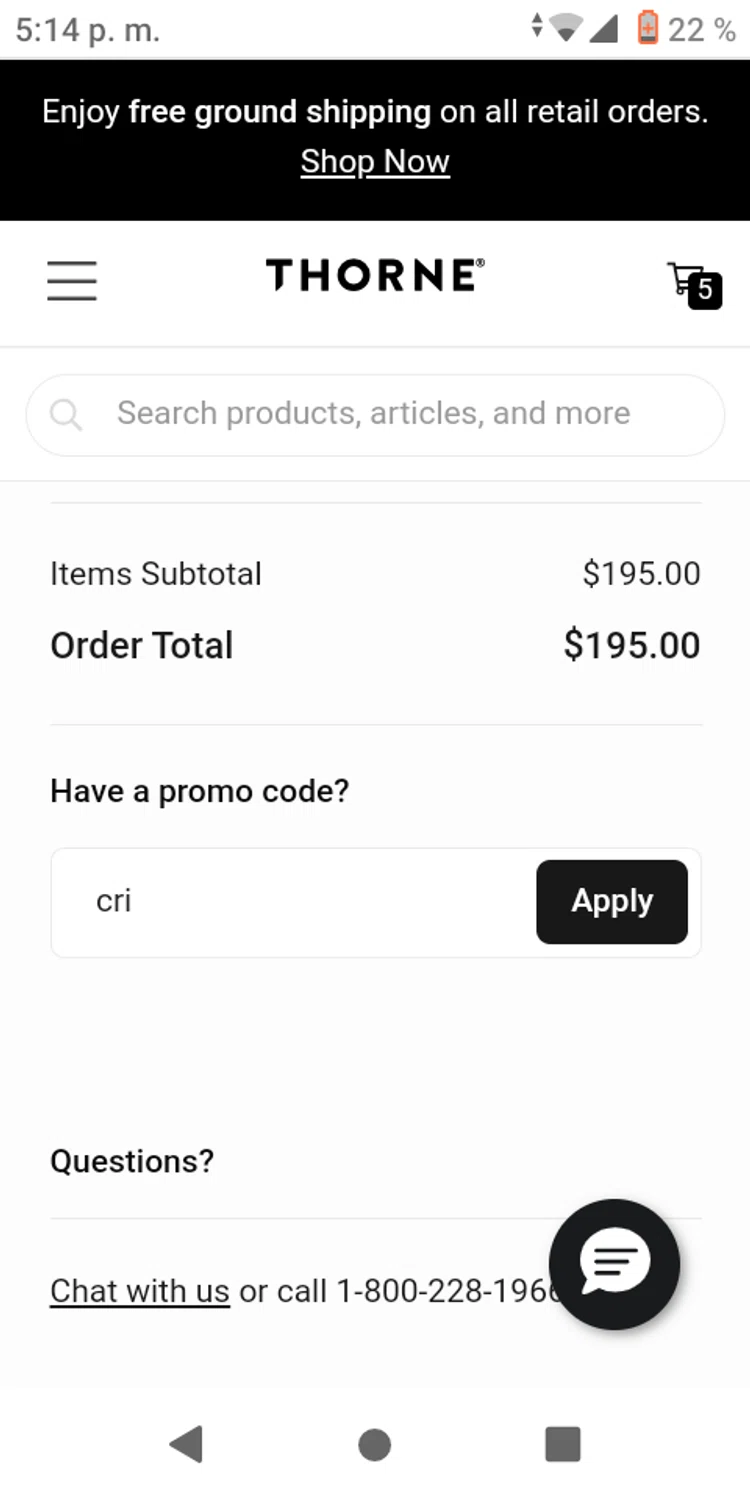Screen dimensions: 750x1500
Task: Open the hamburger menu
Action: click(72, 280)
